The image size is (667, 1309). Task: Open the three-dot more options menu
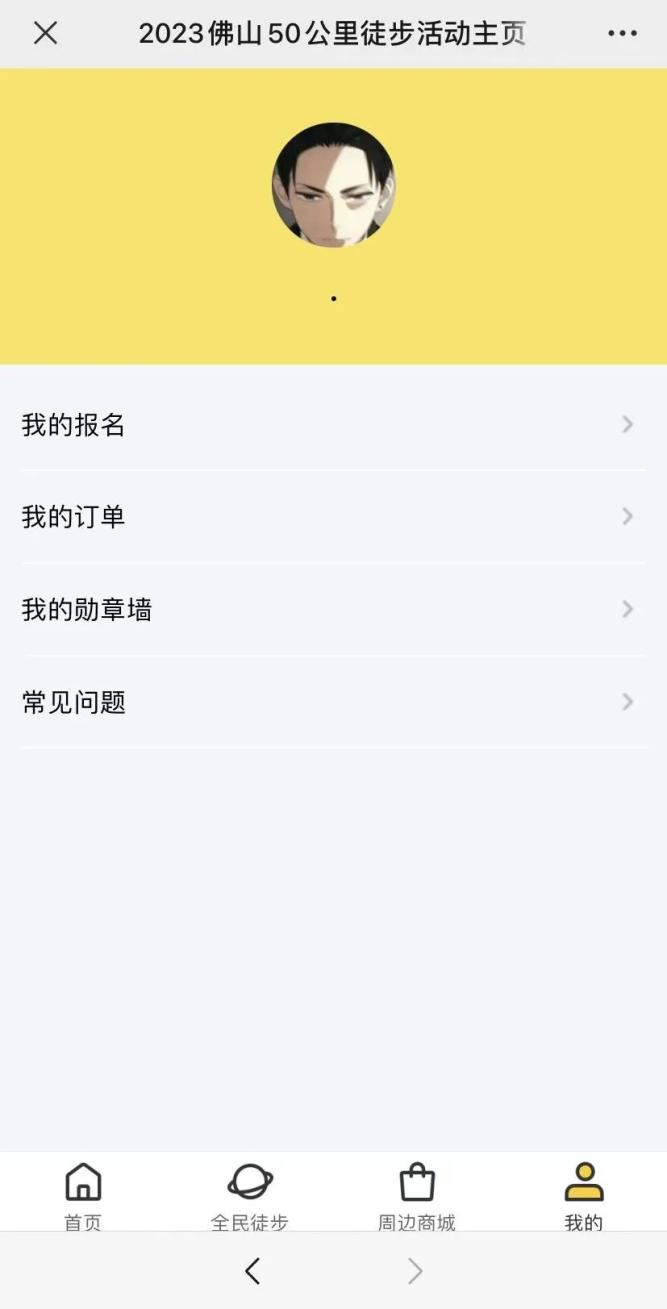click(x=621, y=34)
